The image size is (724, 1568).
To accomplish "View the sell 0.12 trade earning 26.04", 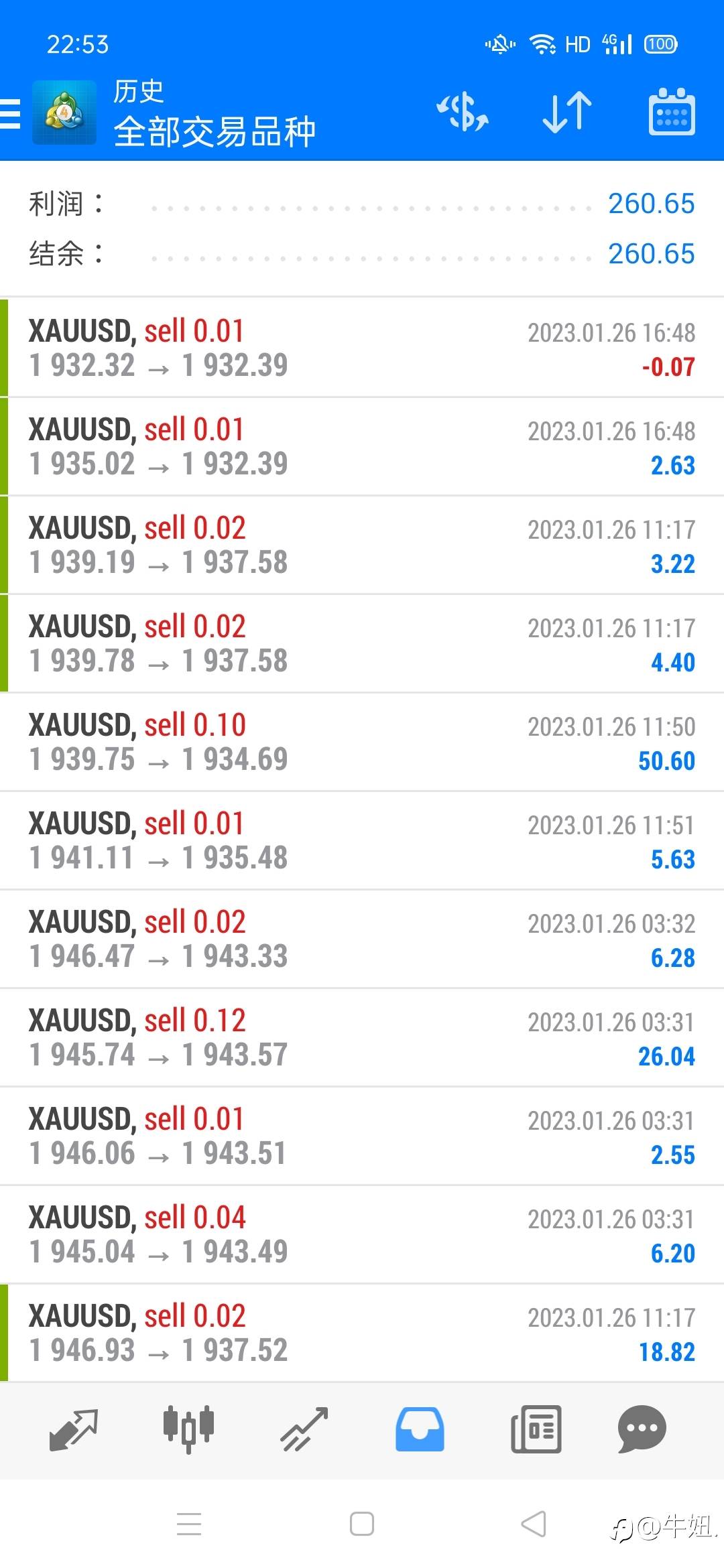I will 362,1037.
